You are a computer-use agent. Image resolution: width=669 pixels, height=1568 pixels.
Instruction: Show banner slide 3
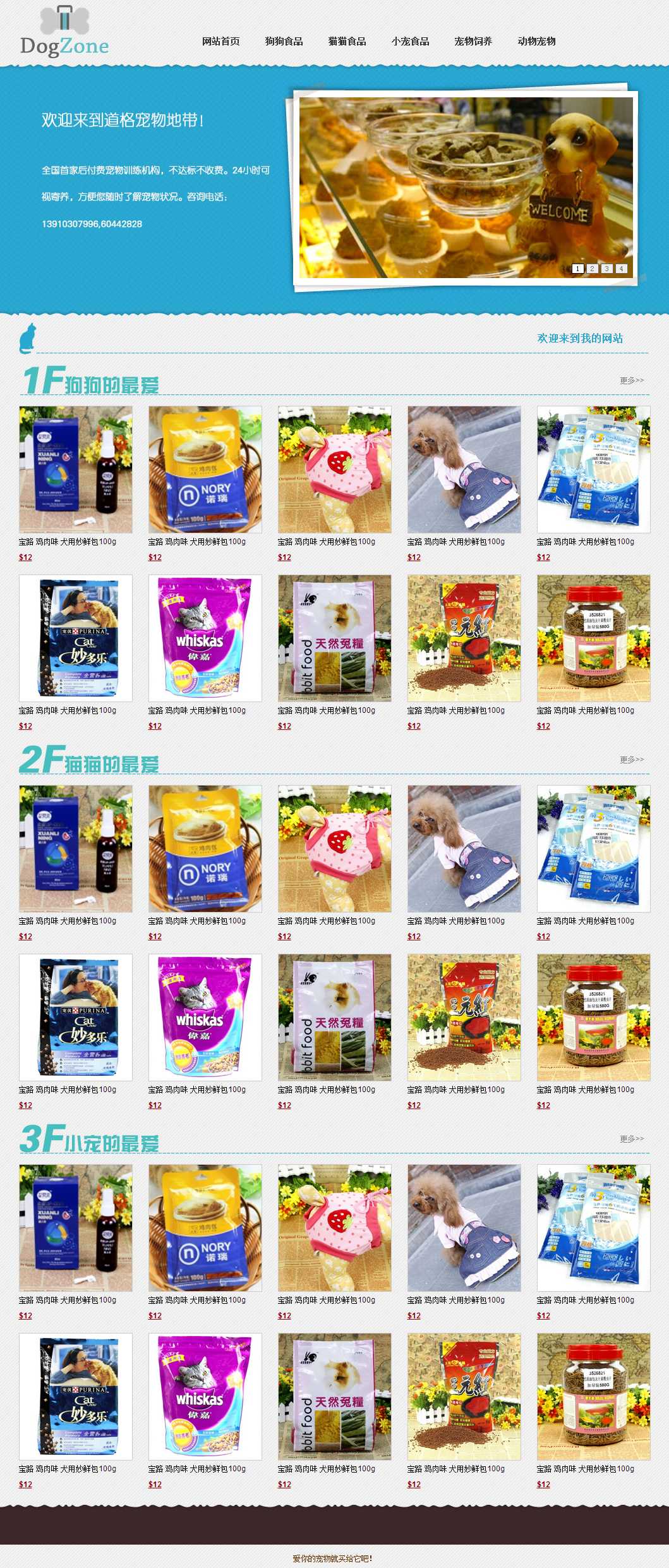click(x=606, y=269)
